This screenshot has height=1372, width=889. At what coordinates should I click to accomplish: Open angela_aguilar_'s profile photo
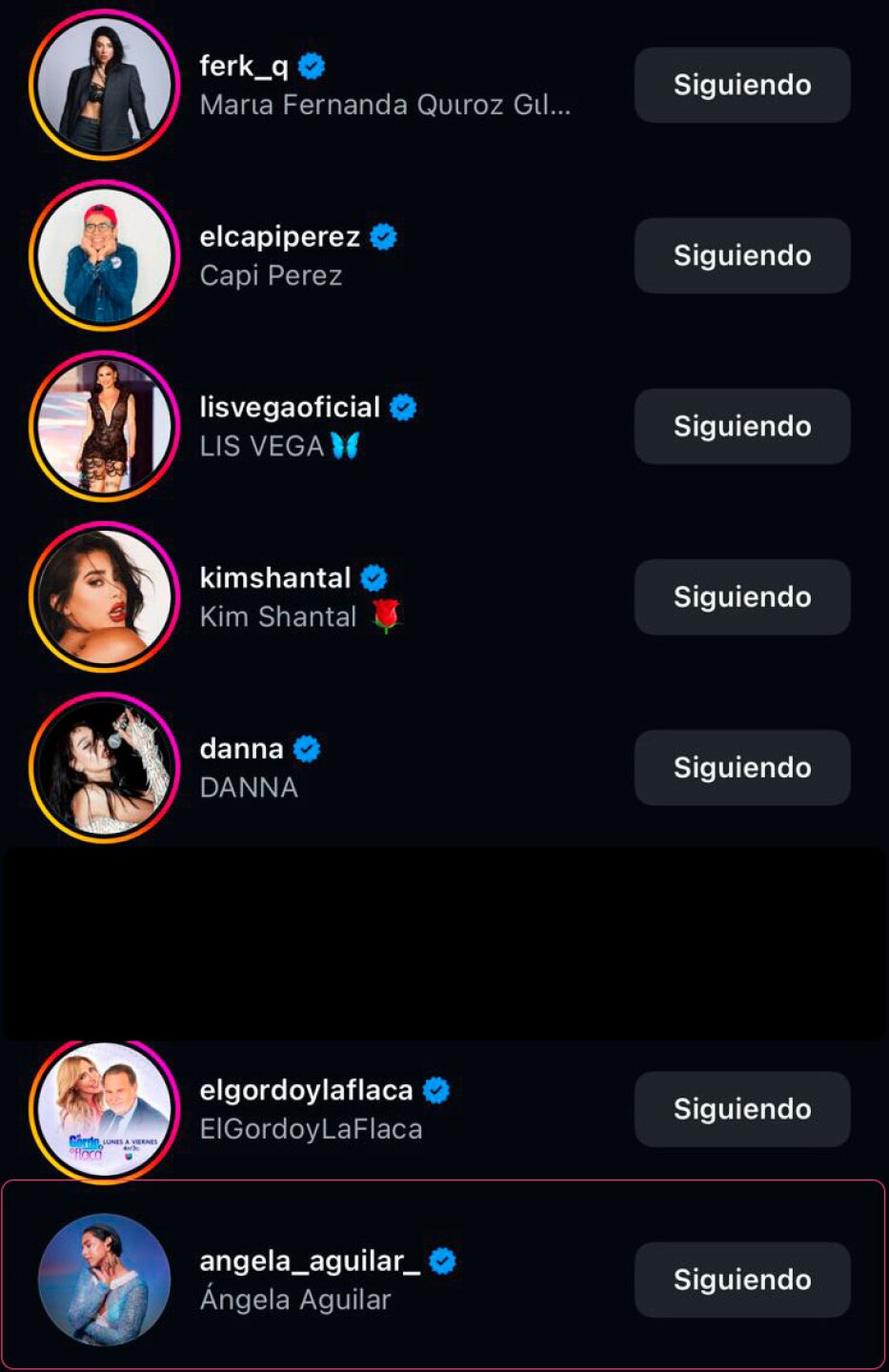pos(105,1280)
